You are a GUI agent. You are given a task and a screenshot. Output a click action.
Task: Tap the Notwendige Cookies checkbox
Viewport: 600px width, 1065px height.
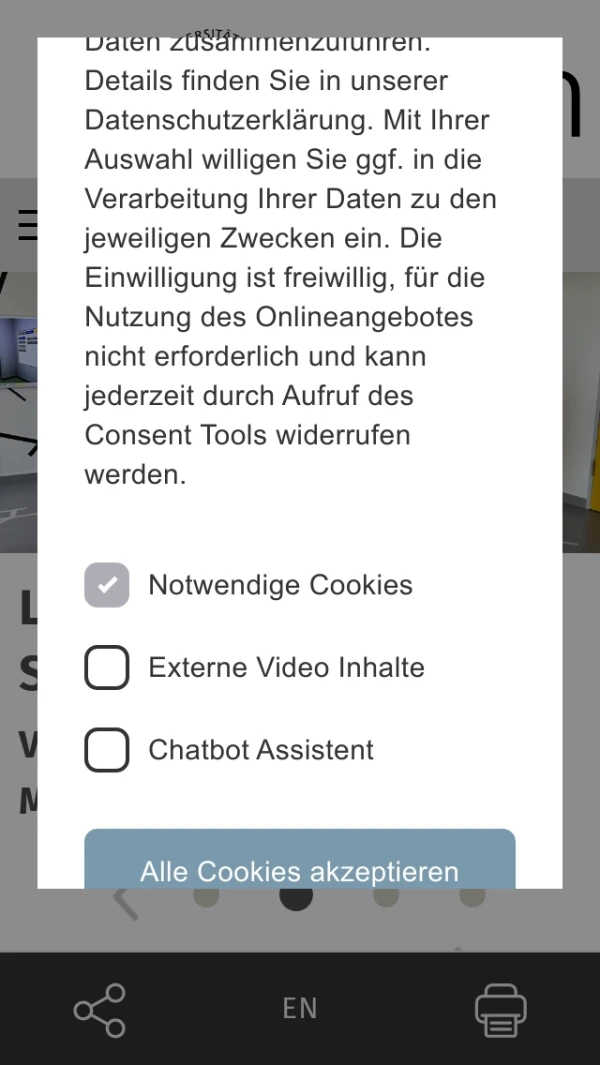pyautogui.click(x=107, y=585)
